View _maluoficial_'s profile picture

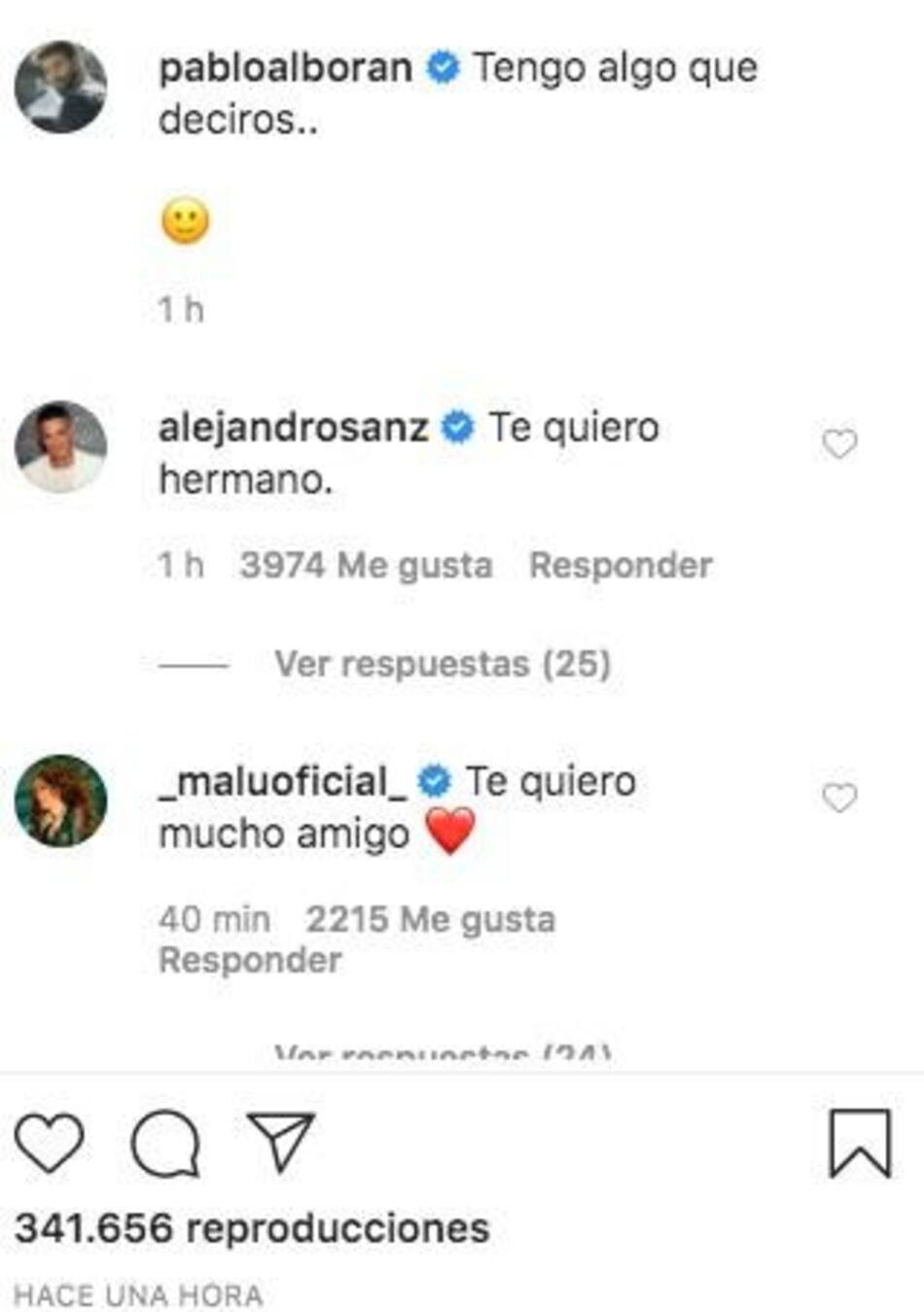coord(60,800)
